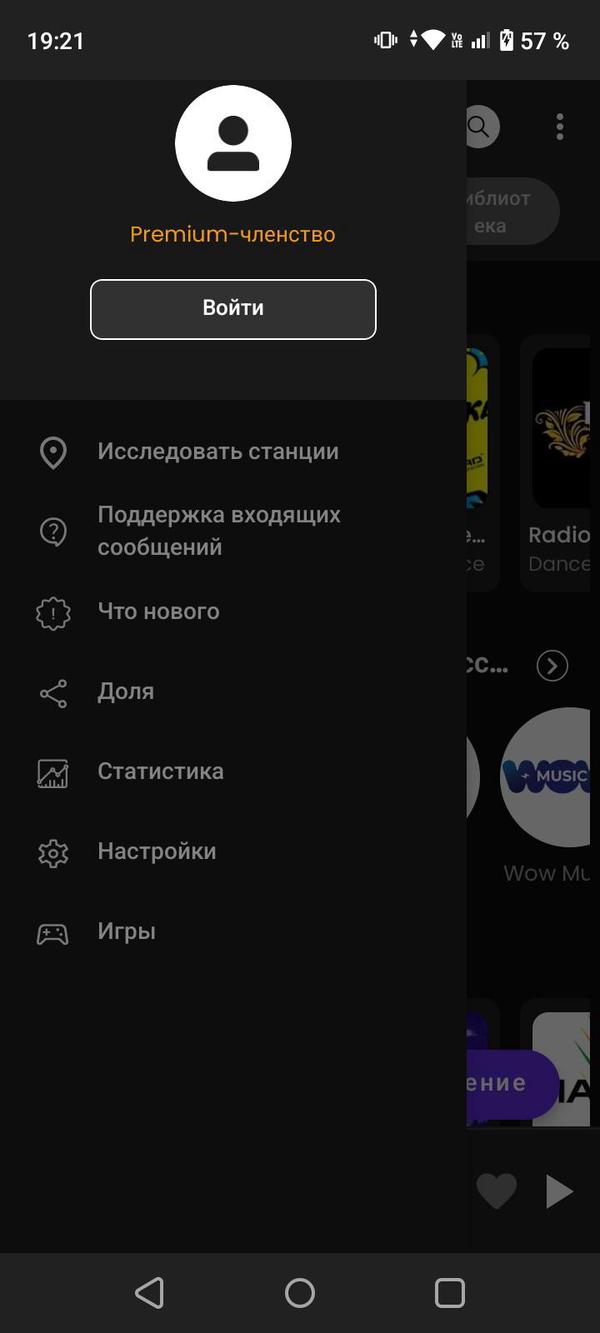Open the Premium-членство link
Image resolution: width=600 pixels, height=1333 pixels.
(x=233, y=235)
